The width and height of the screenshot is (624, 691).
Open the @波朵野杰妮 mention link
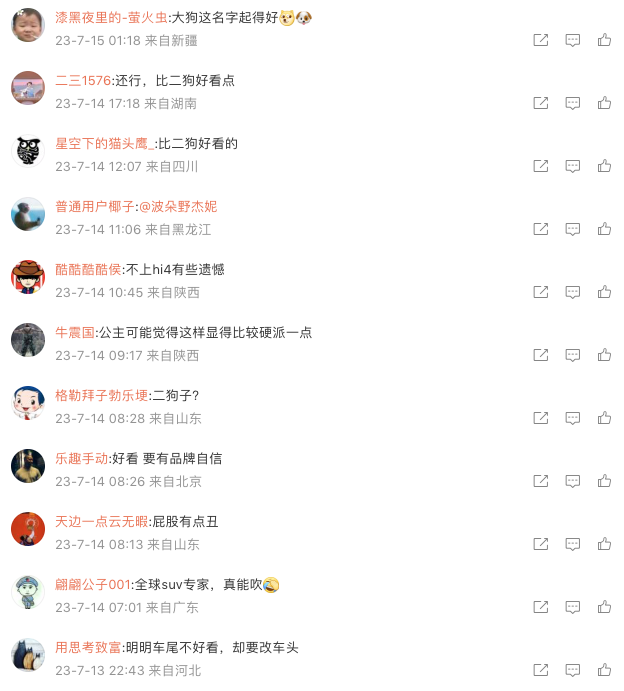tap(178, 206)
